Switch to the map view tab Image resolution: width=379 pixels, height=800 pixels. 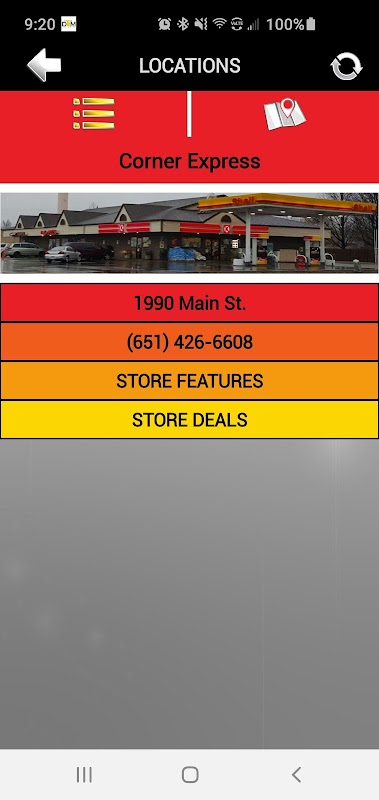(285, 114)
